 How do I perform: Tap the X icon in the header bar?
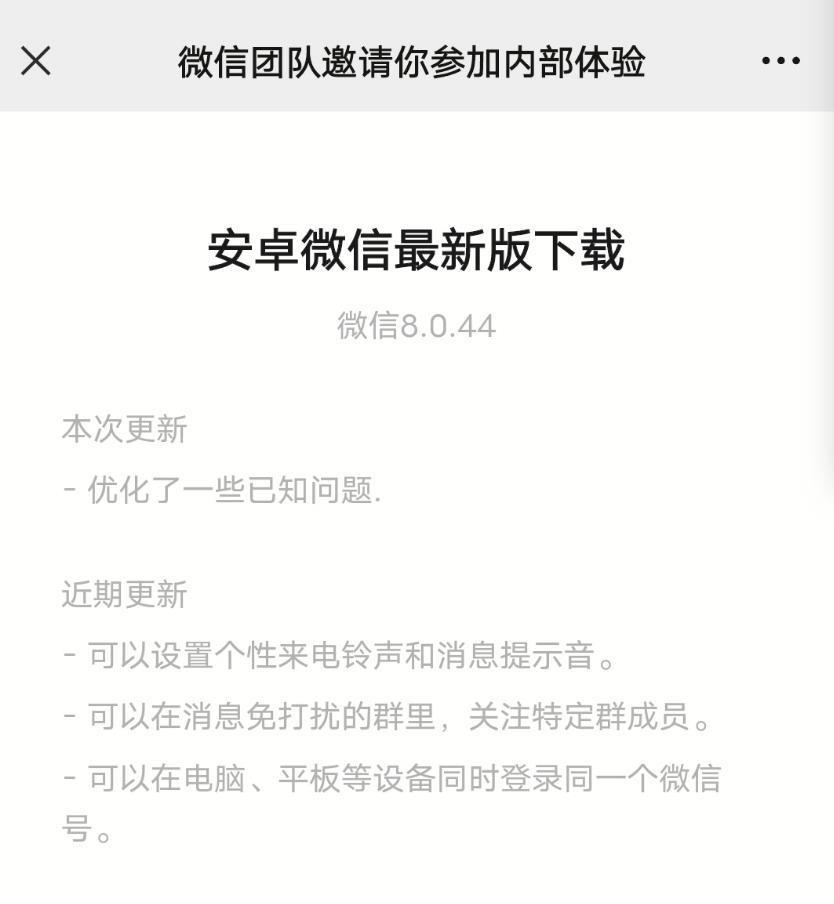(36, 61)
